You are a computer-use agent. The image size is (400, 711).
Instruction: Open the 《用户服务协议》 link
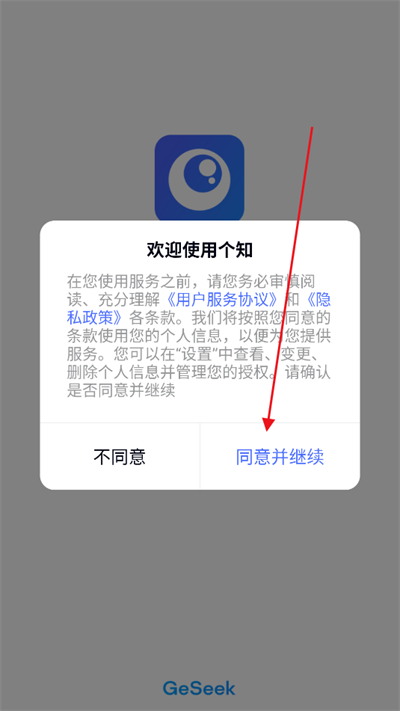(220, 300)
